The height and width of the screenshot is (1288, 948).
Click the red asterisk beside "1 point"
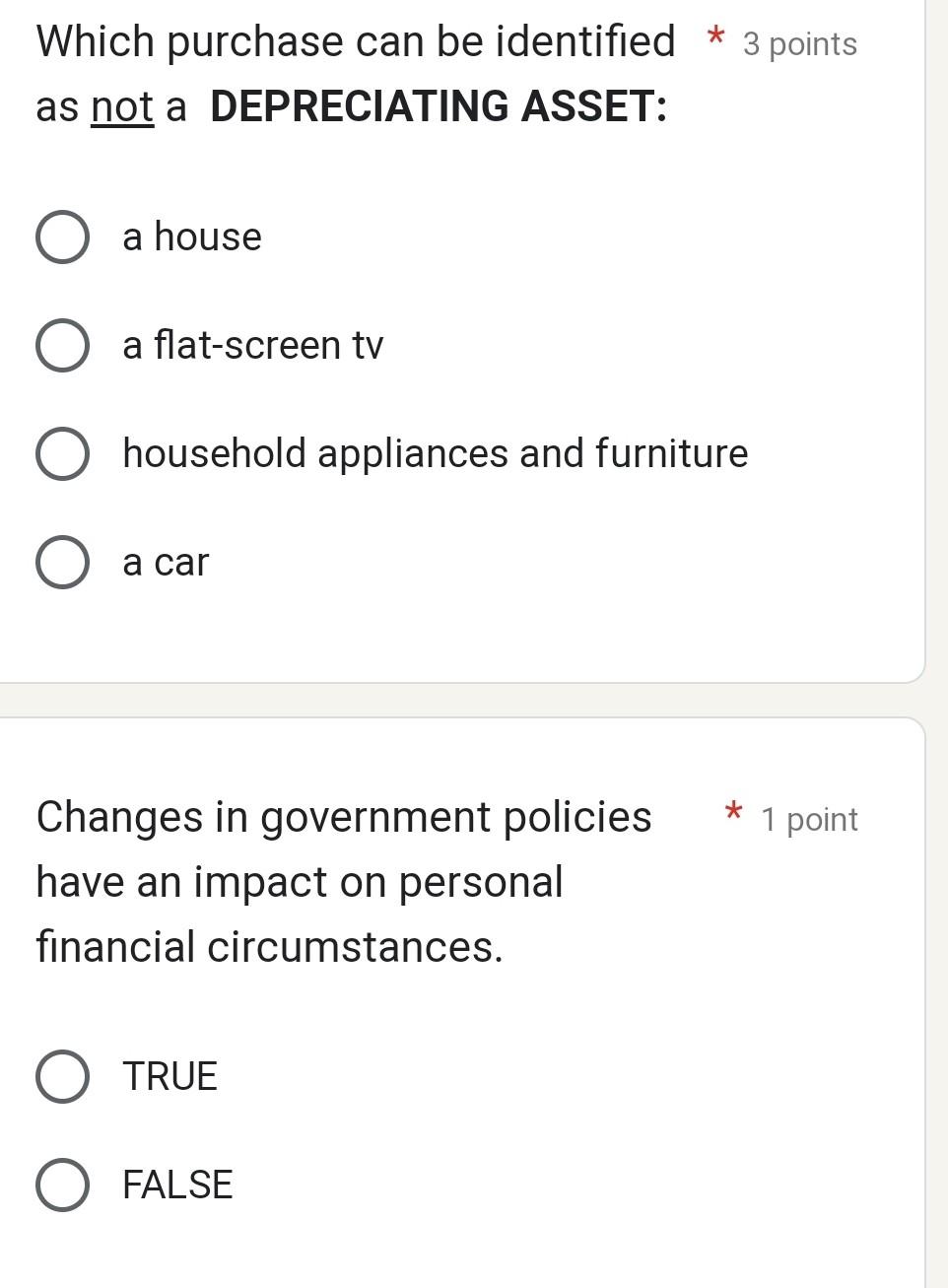click(x=733, y=815)
